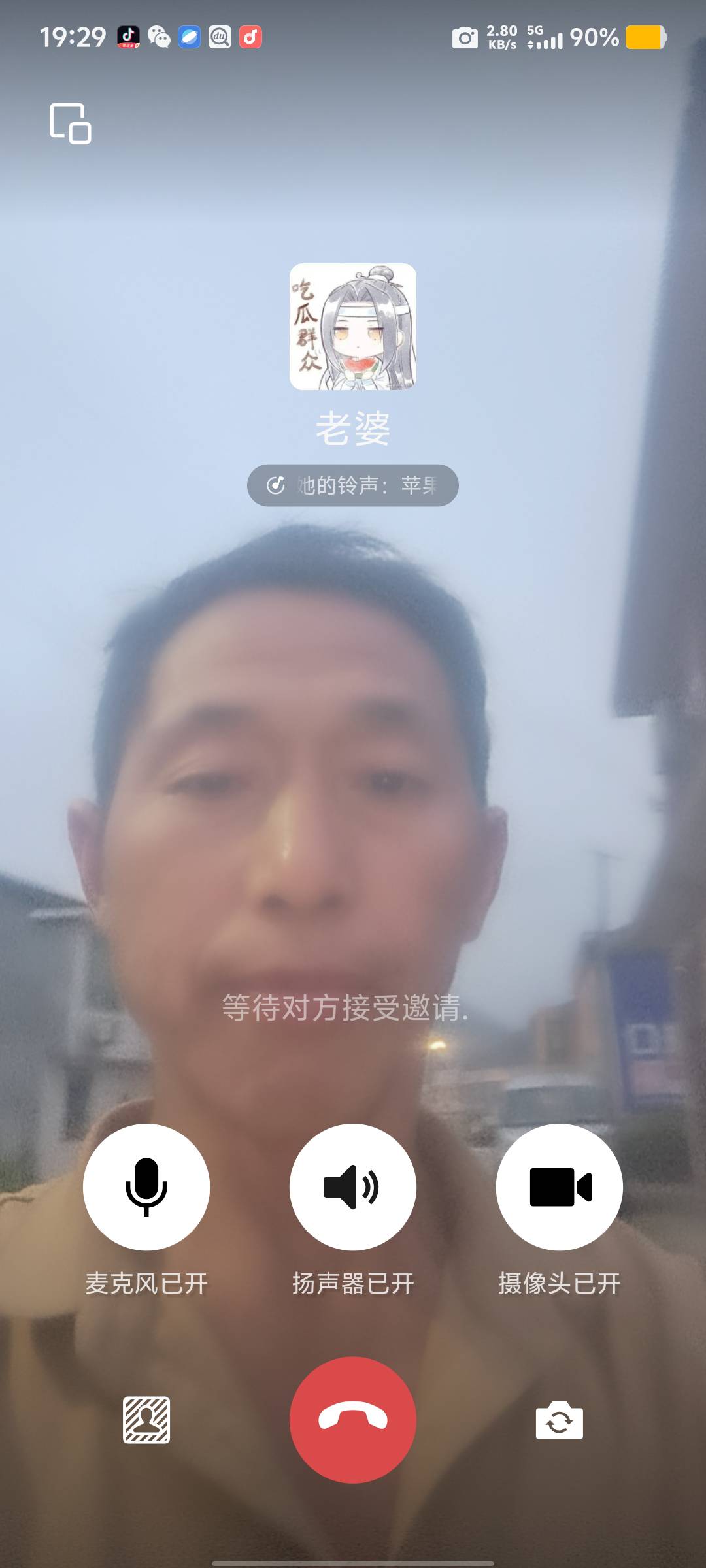Tap the ringtone chip 她的铃声
Image resolution: width=706 pixels, height=1568 pixels.
pyautogui.click(x=353, y=485)
